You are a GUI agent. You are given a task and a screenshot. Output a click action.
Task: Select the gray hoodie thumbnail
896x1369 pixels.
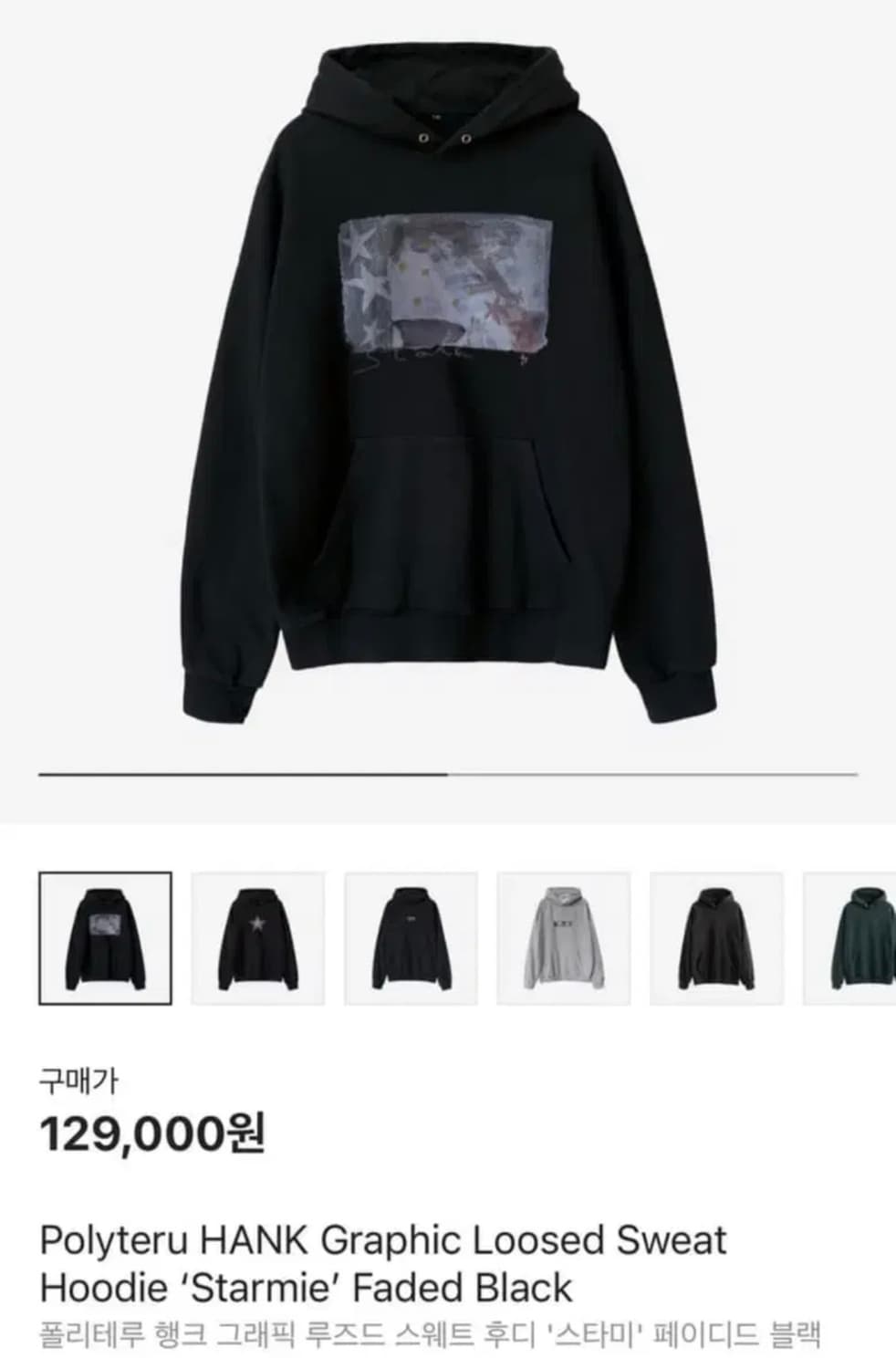click(564, 938)
